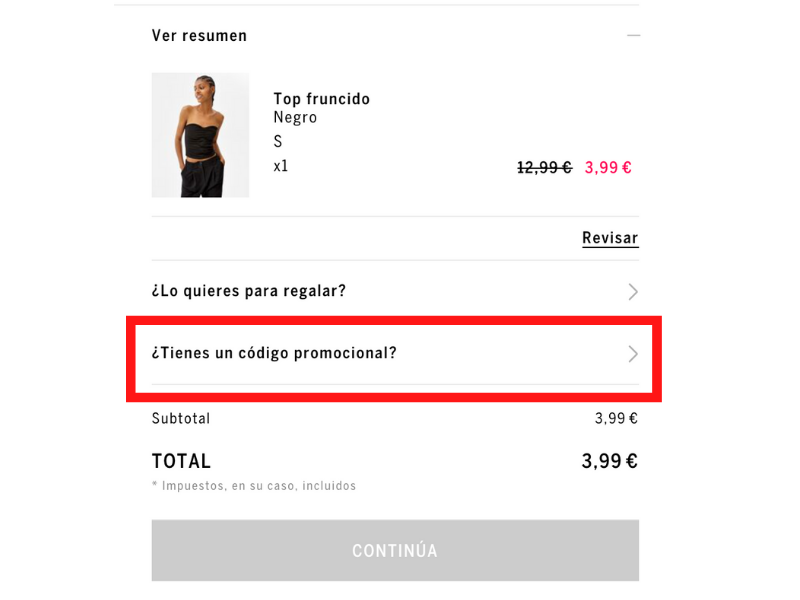The width and height of the screenshot is (800, 600).
Task: Collapse the Ver resumen section
Action: 632,36
